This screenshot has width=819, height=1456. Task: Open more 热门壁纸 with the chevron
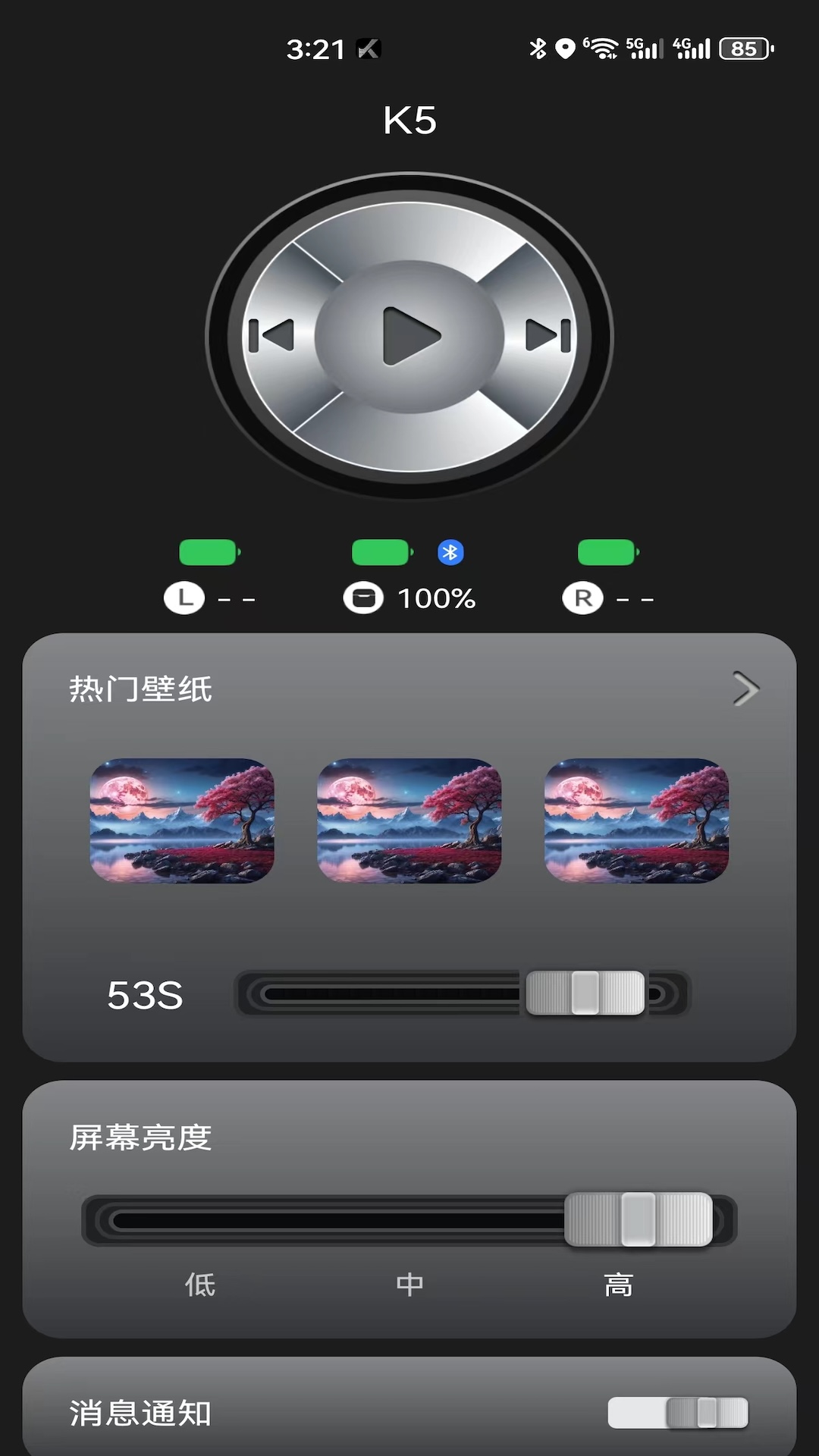(x=745, y=689)
